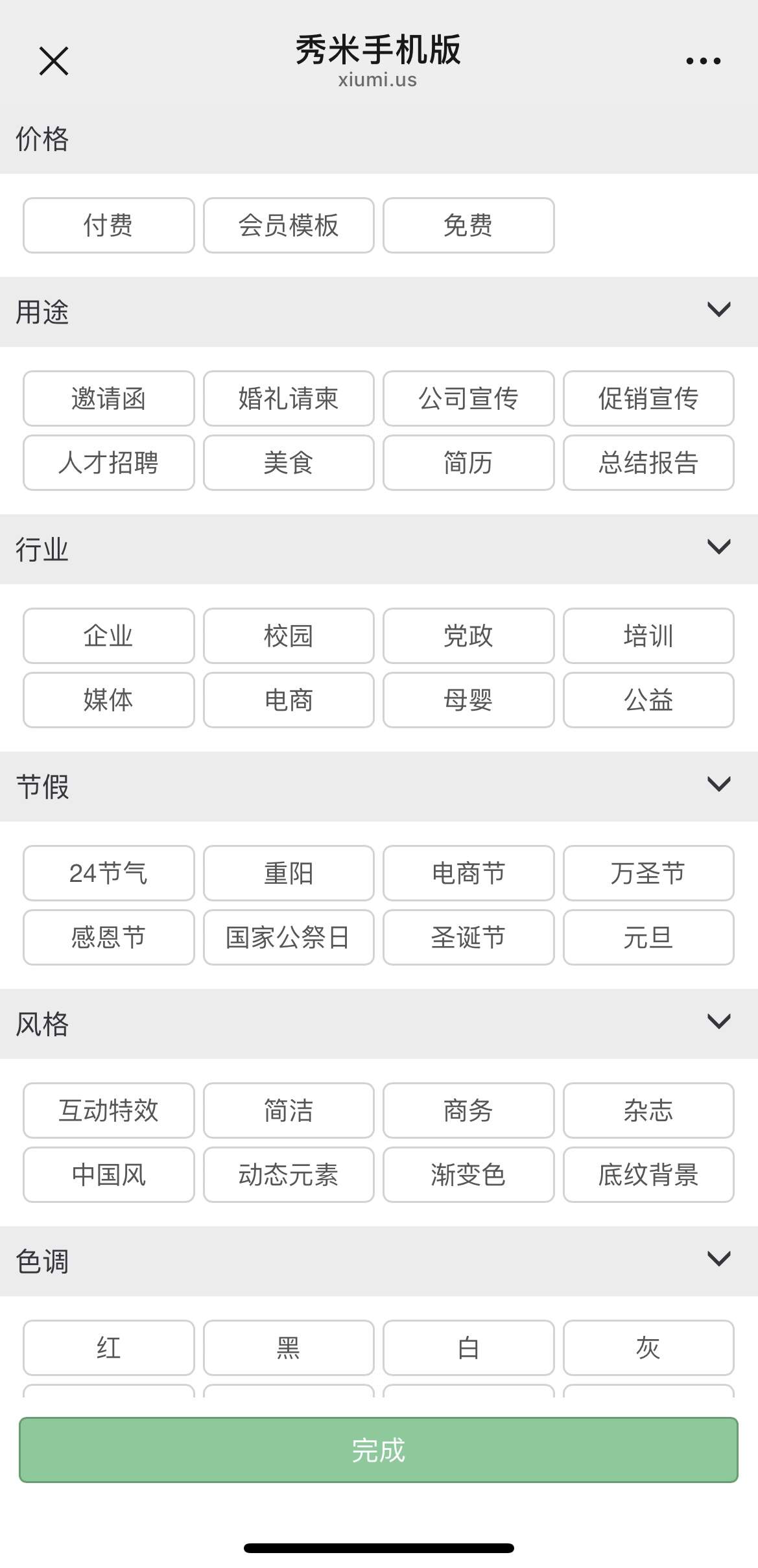758x1568 pixels.
Task: Choose the 中国风 style chip
Action: coord(108,1174)
